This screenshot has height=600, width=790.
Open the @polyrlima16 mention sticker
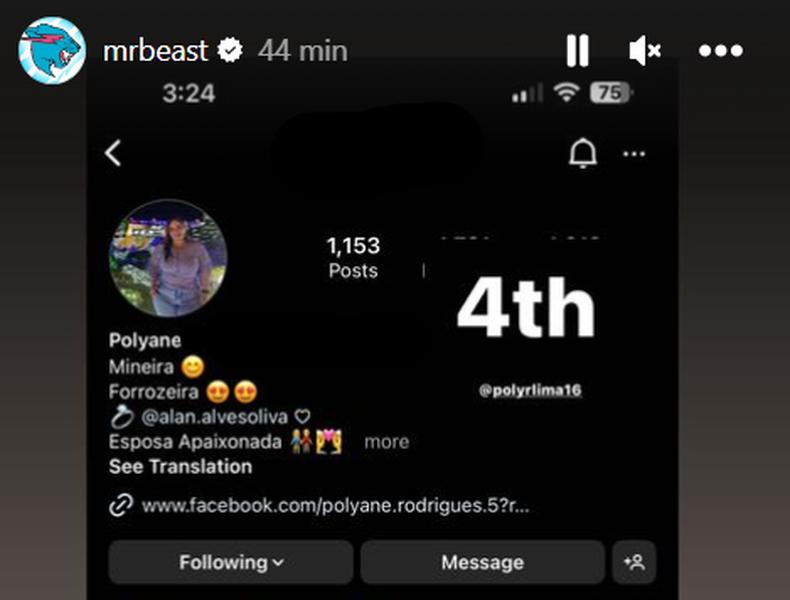(530, 390)
